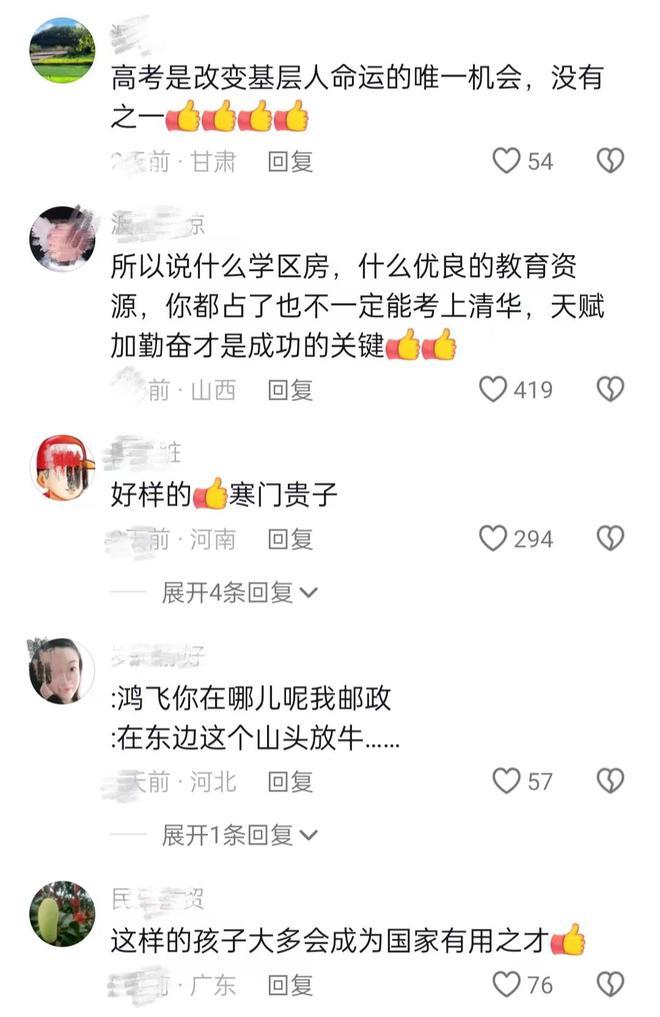
Task: Dislike the 学区房 comment from 山西
Action: [610, 389]
